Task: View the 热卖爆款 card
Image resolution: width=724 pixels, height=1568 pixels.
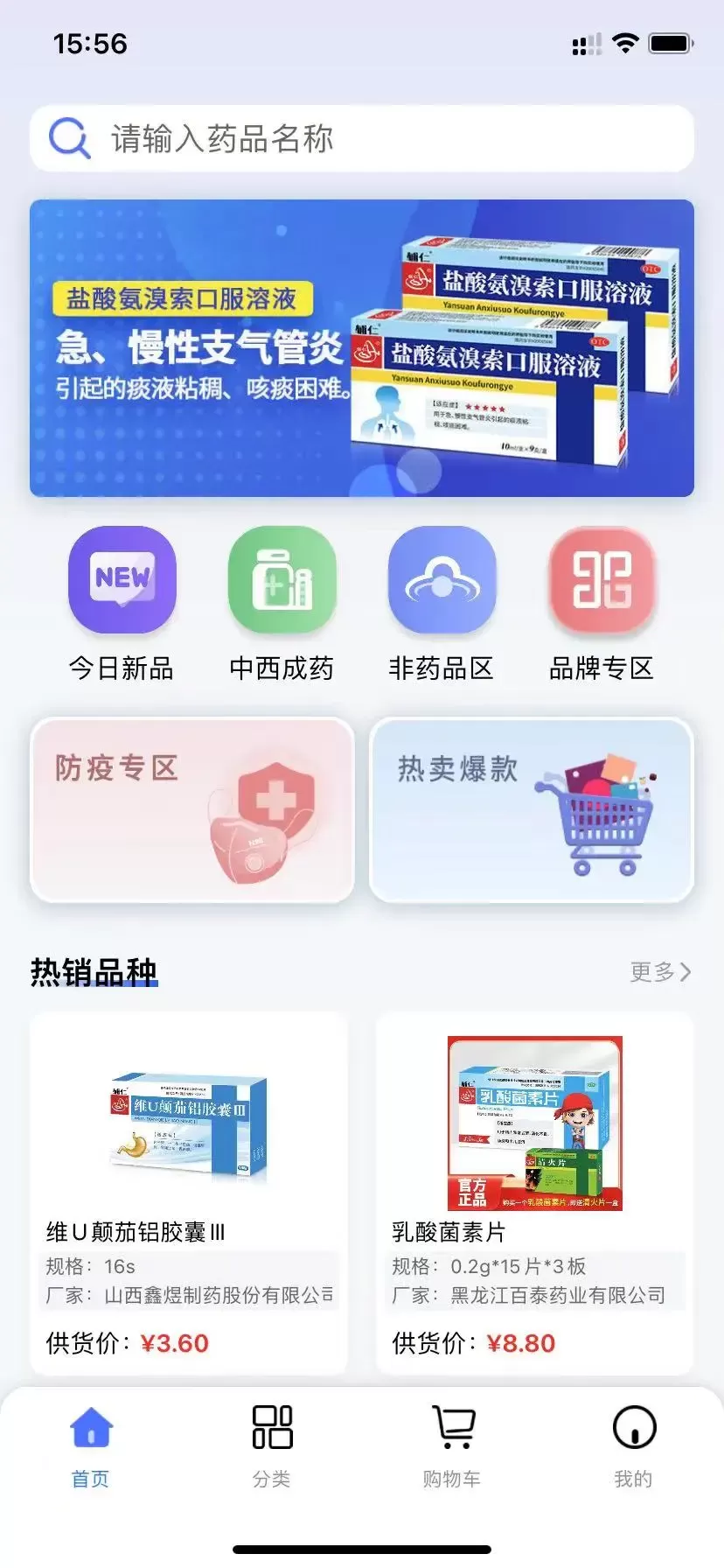Action: 531,810
